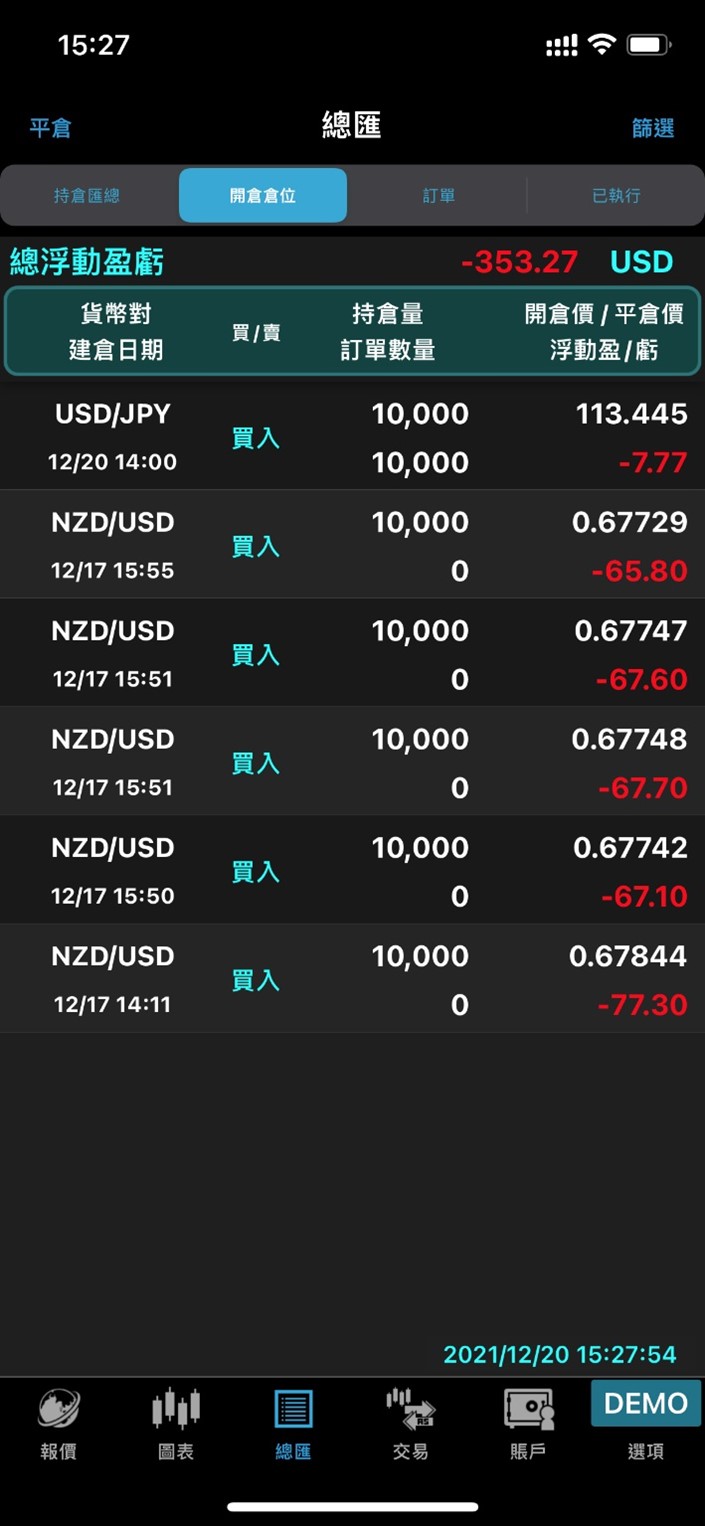Open the NZD/USD position from 12/17 14:11
This screenshot has height=1526, width=705.
pos(352,978)
